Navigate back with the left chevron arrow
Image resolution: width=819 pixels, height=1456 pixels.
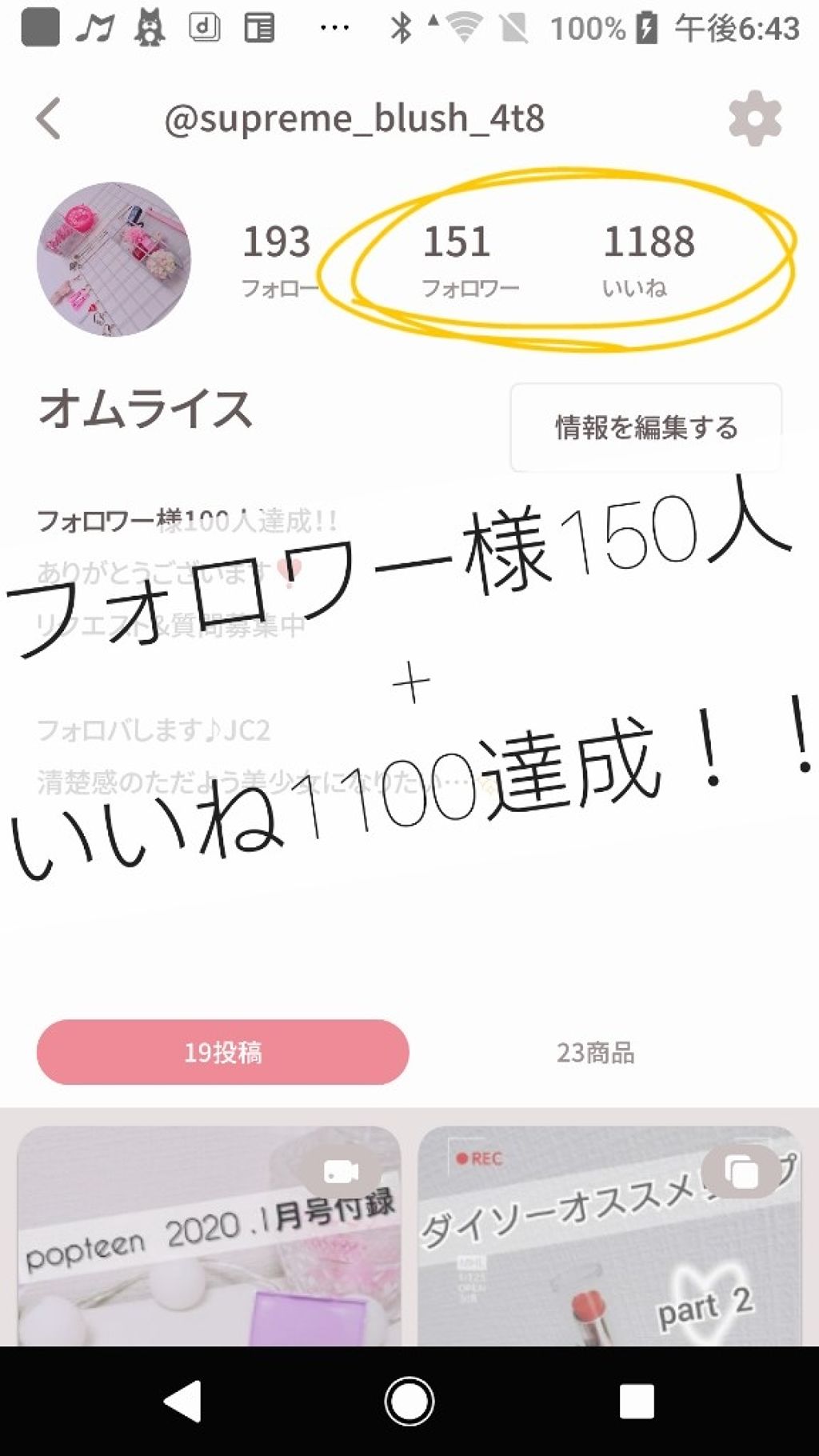point(48,118)
